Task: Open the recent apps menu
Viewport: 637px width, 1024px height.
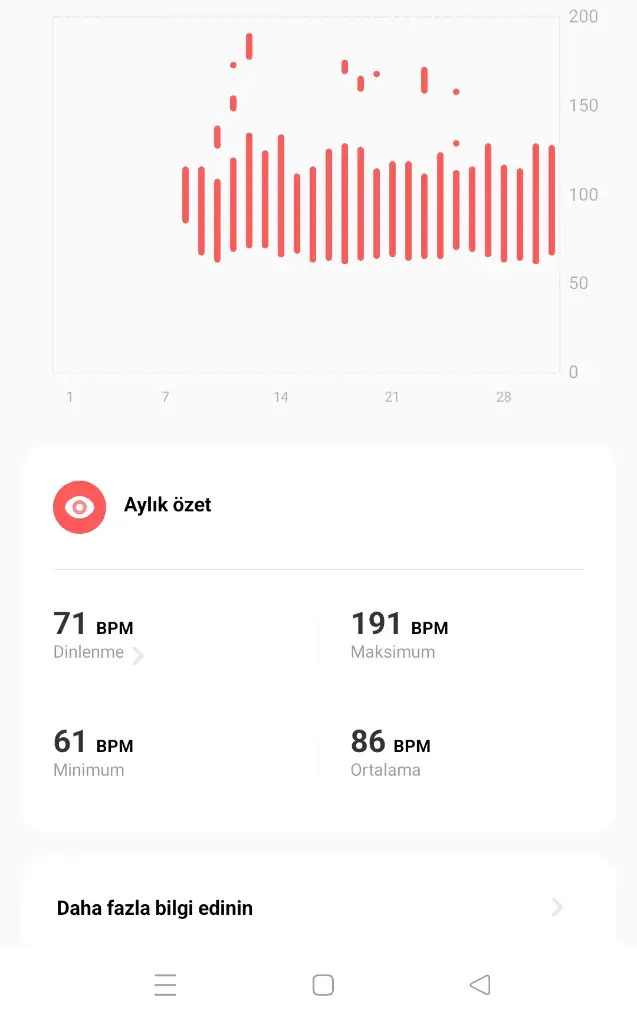Action: pos(166,985)
